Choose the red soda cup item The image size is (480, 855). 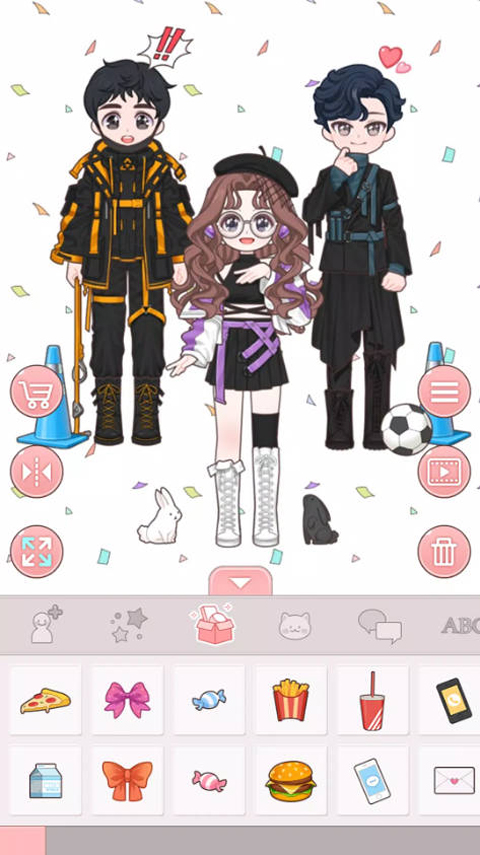click(373, 700)
